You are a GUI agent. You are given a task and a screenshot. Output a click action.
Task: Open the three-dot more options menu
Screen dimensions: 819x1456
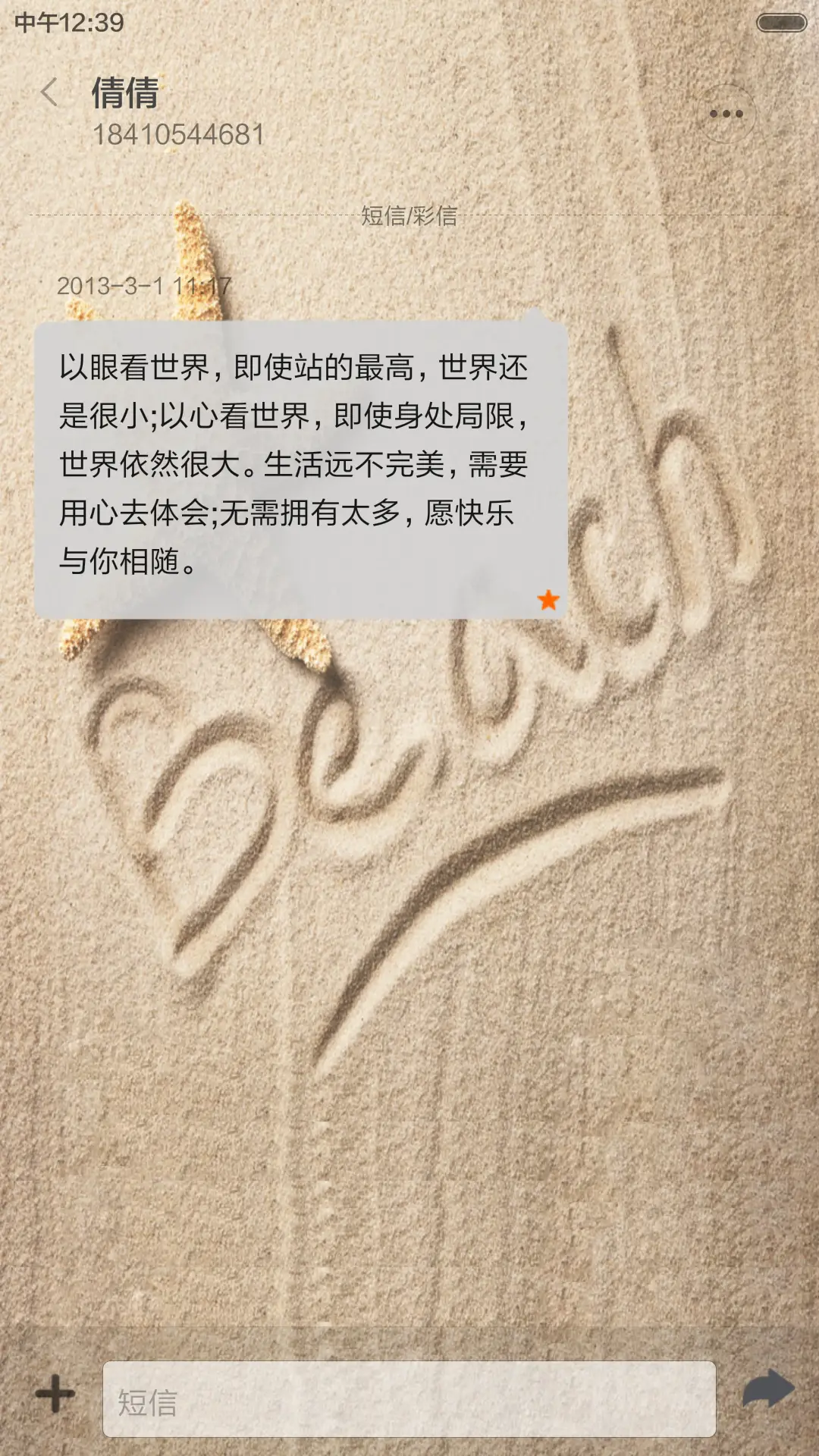point(726,114)
